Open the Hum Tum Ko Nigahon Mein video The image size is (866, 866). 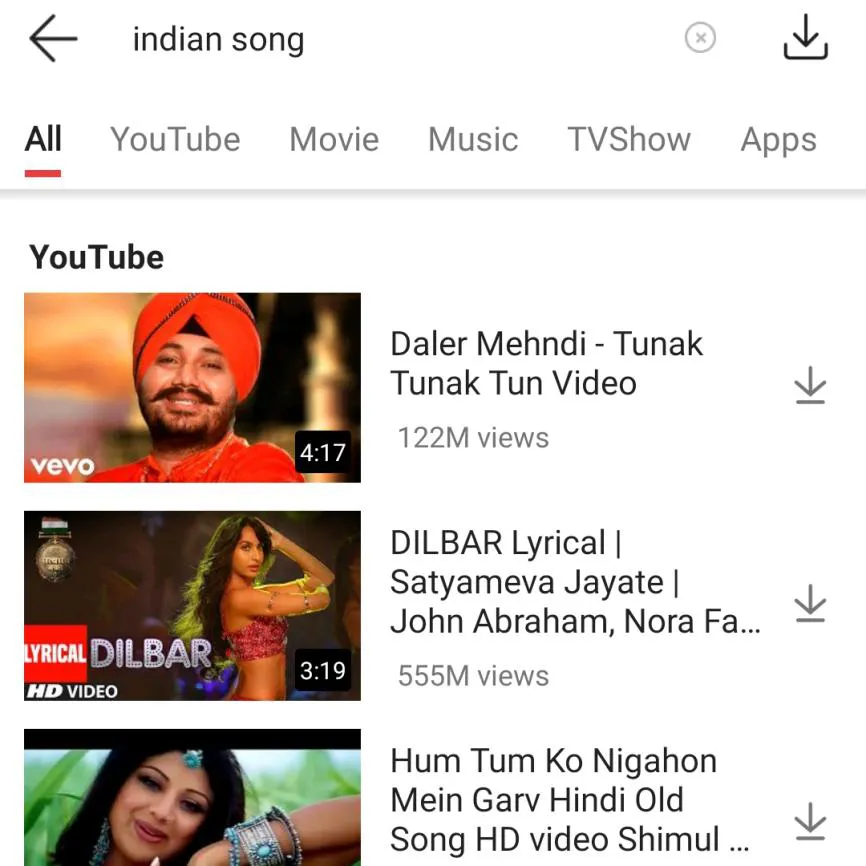[x=192, y=800]
